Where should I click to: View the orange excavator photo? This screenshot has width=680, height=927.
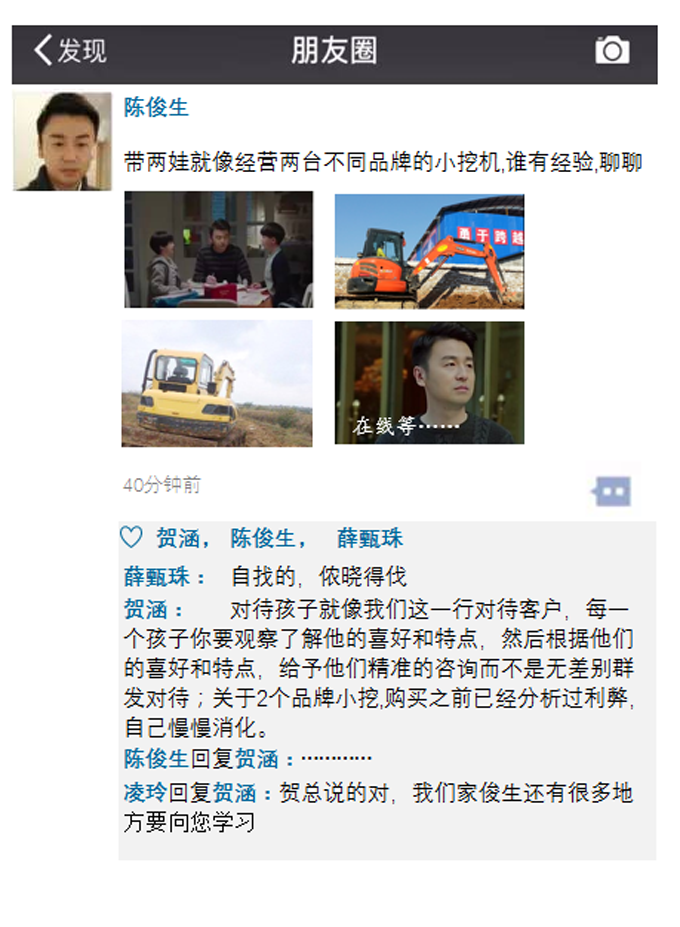[x=429, y=251]
